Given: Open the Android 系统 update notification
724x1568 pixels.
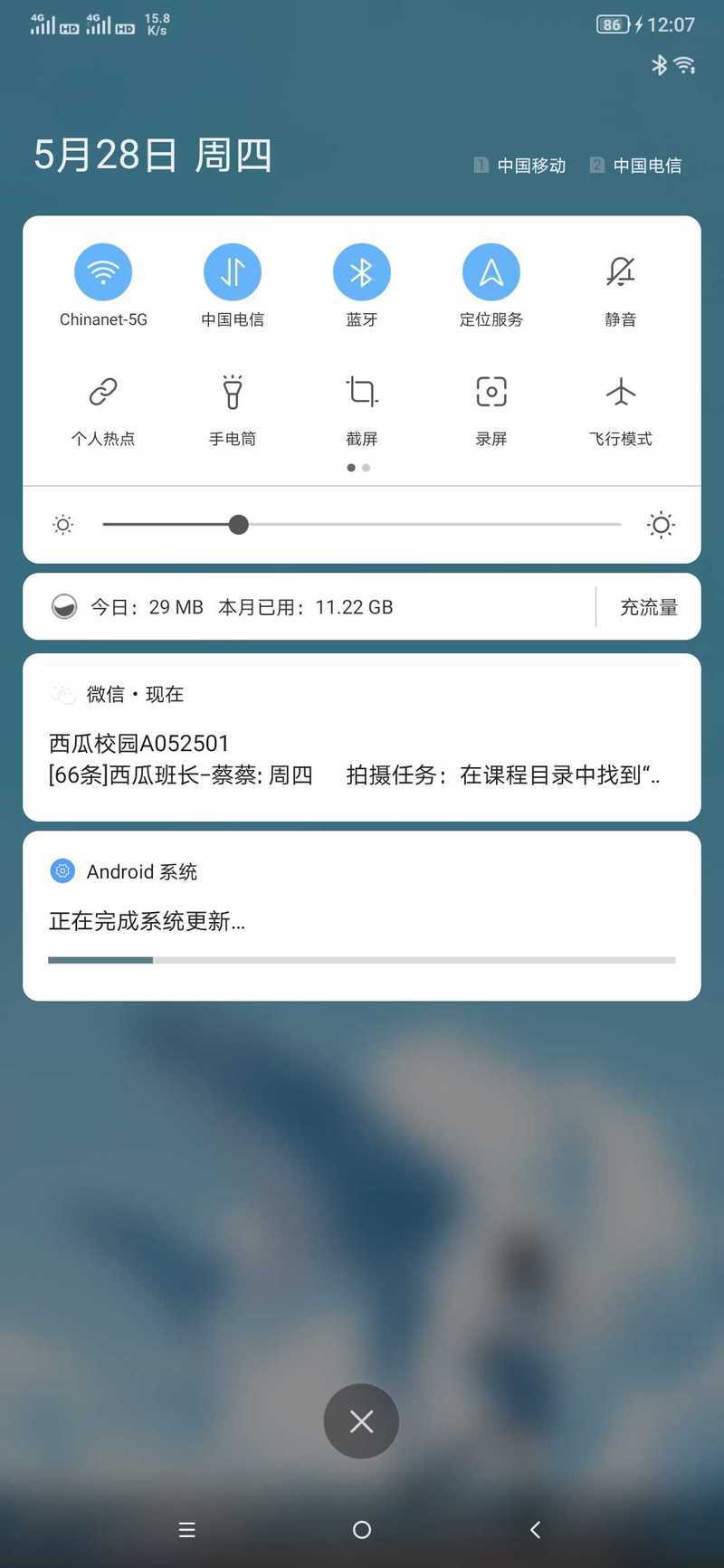Looking at the screenshot, I should (362, 916).
